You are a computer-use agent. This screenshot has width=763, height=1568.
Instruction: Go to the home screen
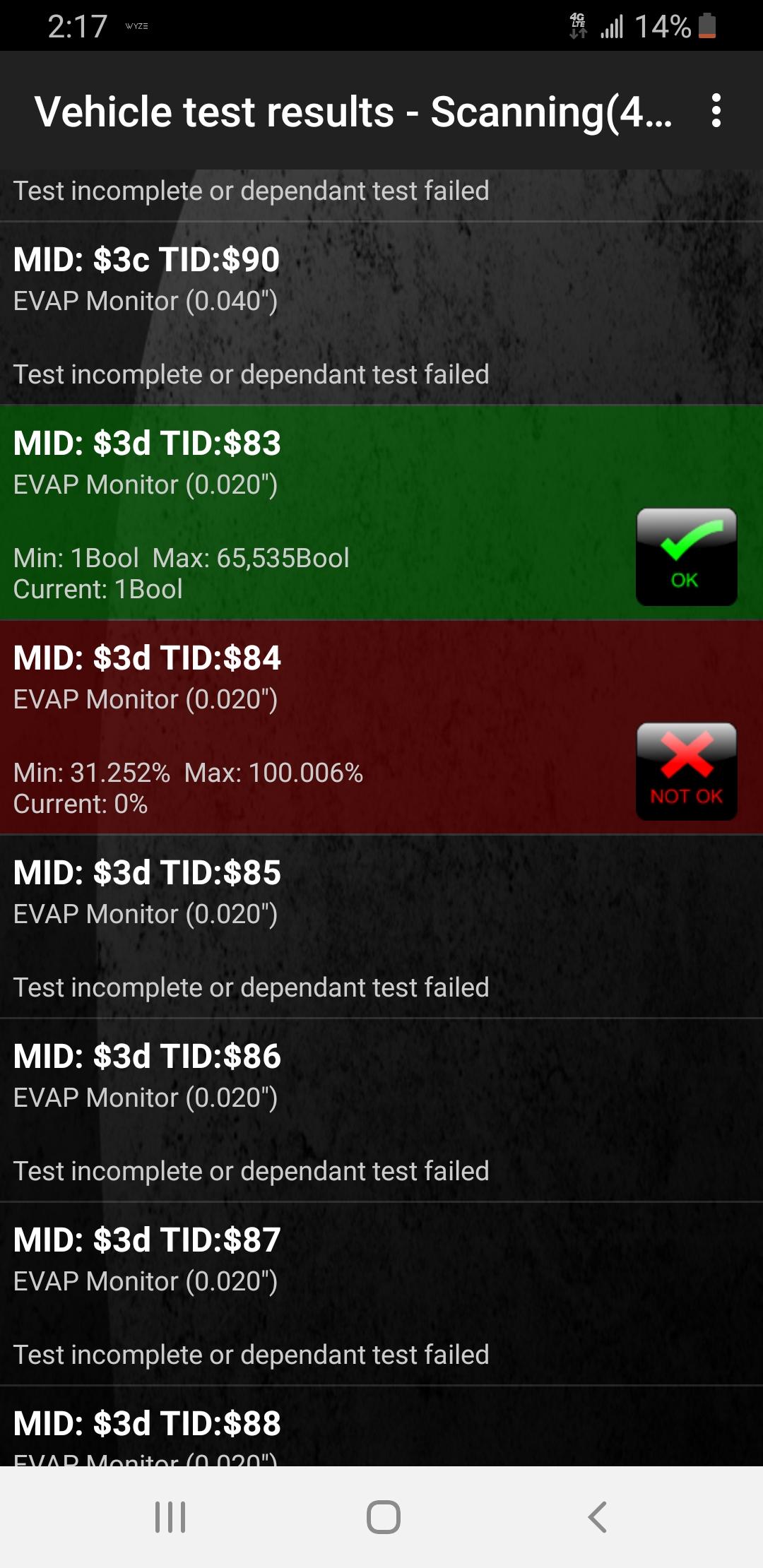pos(383,1516)
